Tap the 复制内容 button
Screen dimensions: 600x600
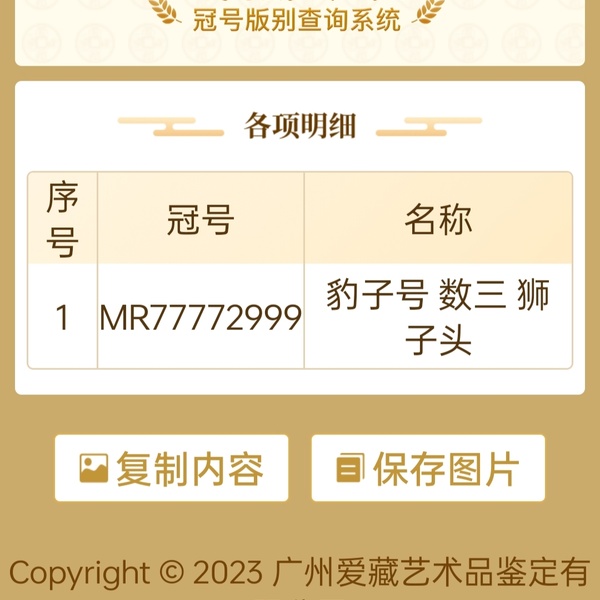coord(171,468)
